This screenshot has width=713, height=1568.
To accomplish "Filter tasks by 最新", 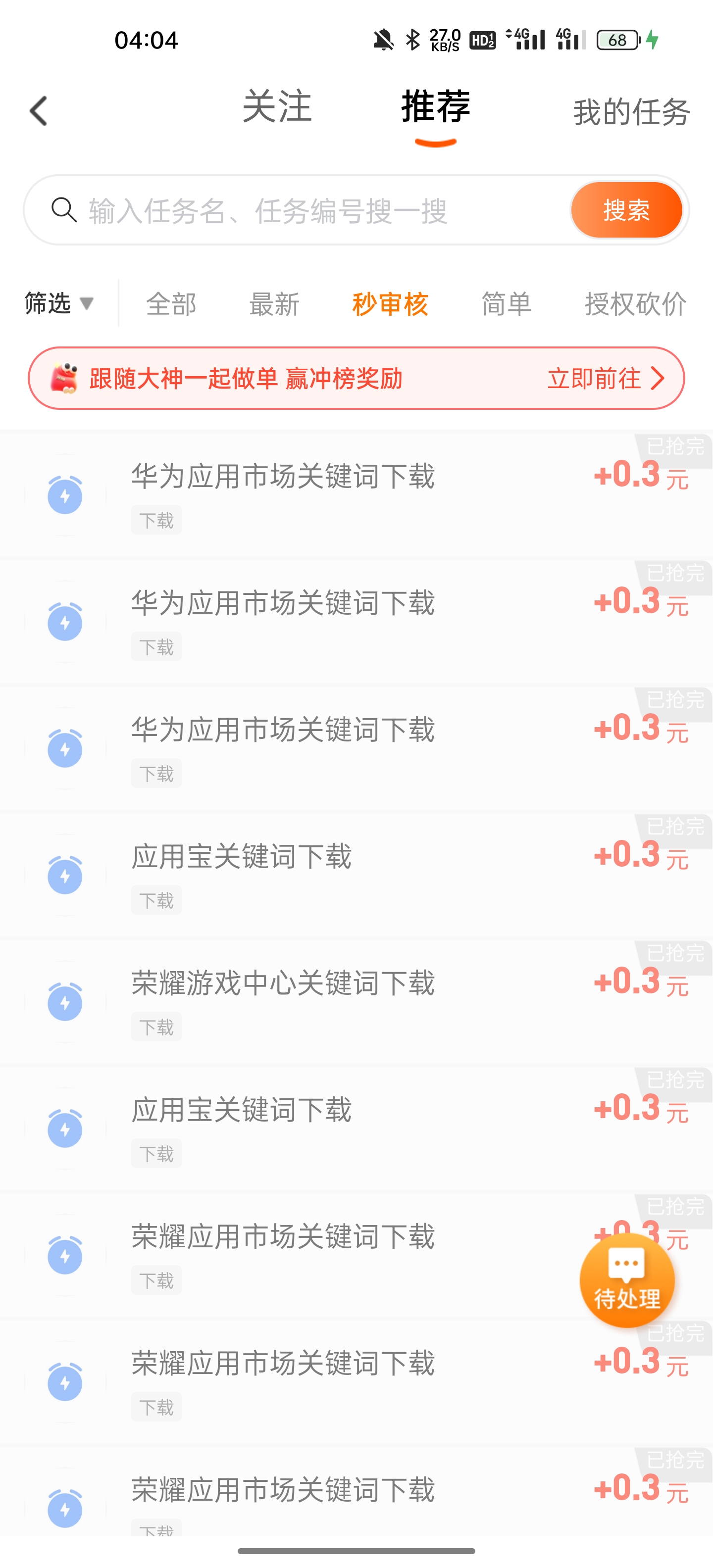I will (274, 303).
